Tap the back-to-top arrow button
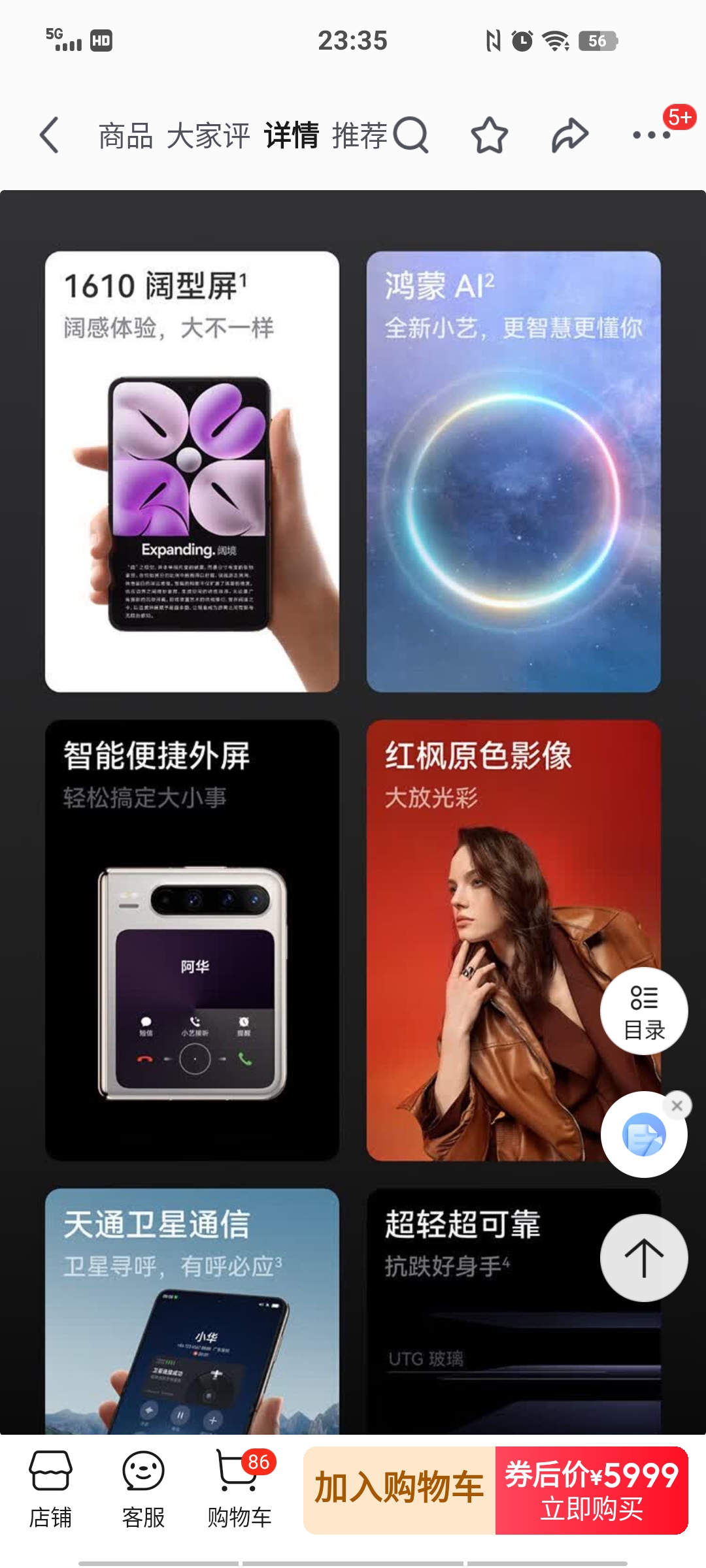 click(644, 1258)
